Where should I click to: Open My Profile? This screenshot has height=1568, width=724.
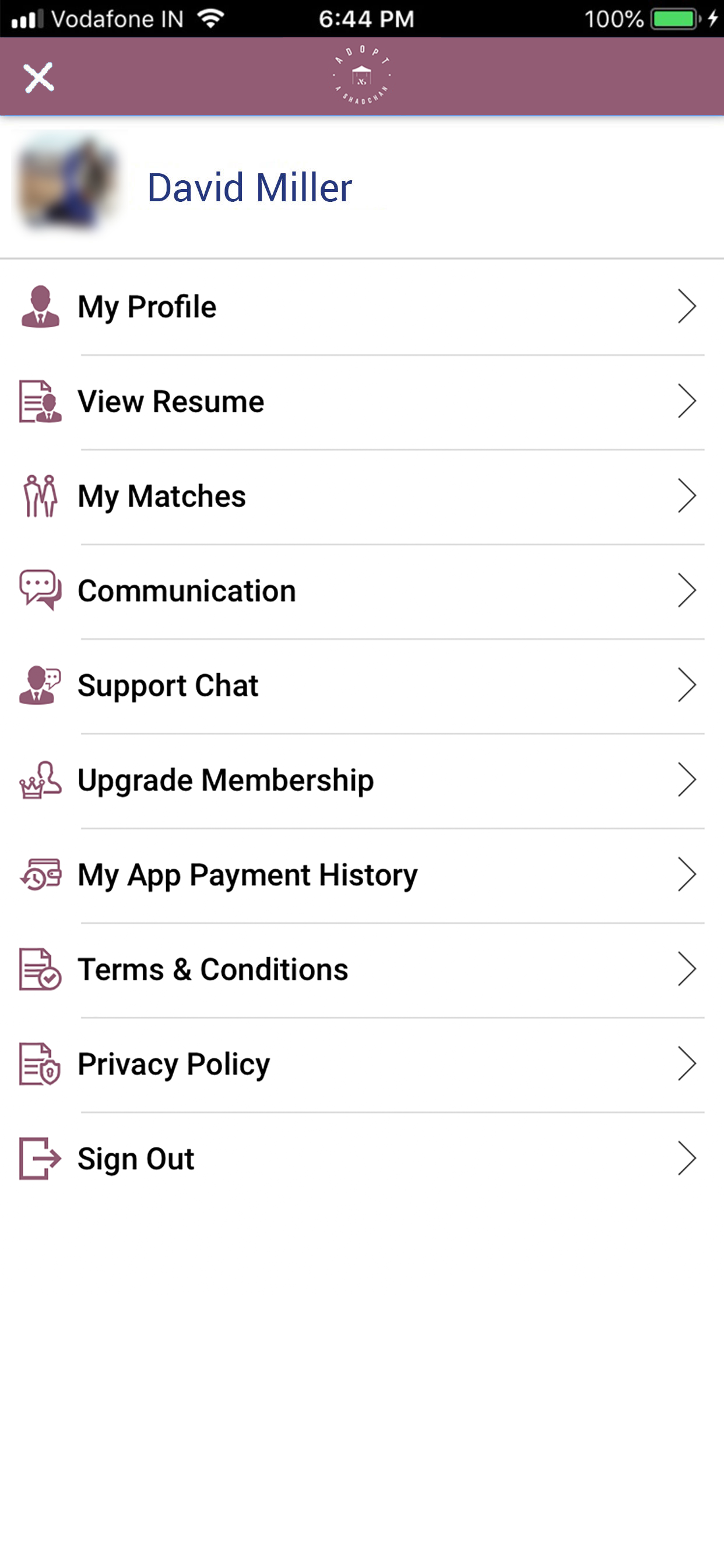(362, 307)
